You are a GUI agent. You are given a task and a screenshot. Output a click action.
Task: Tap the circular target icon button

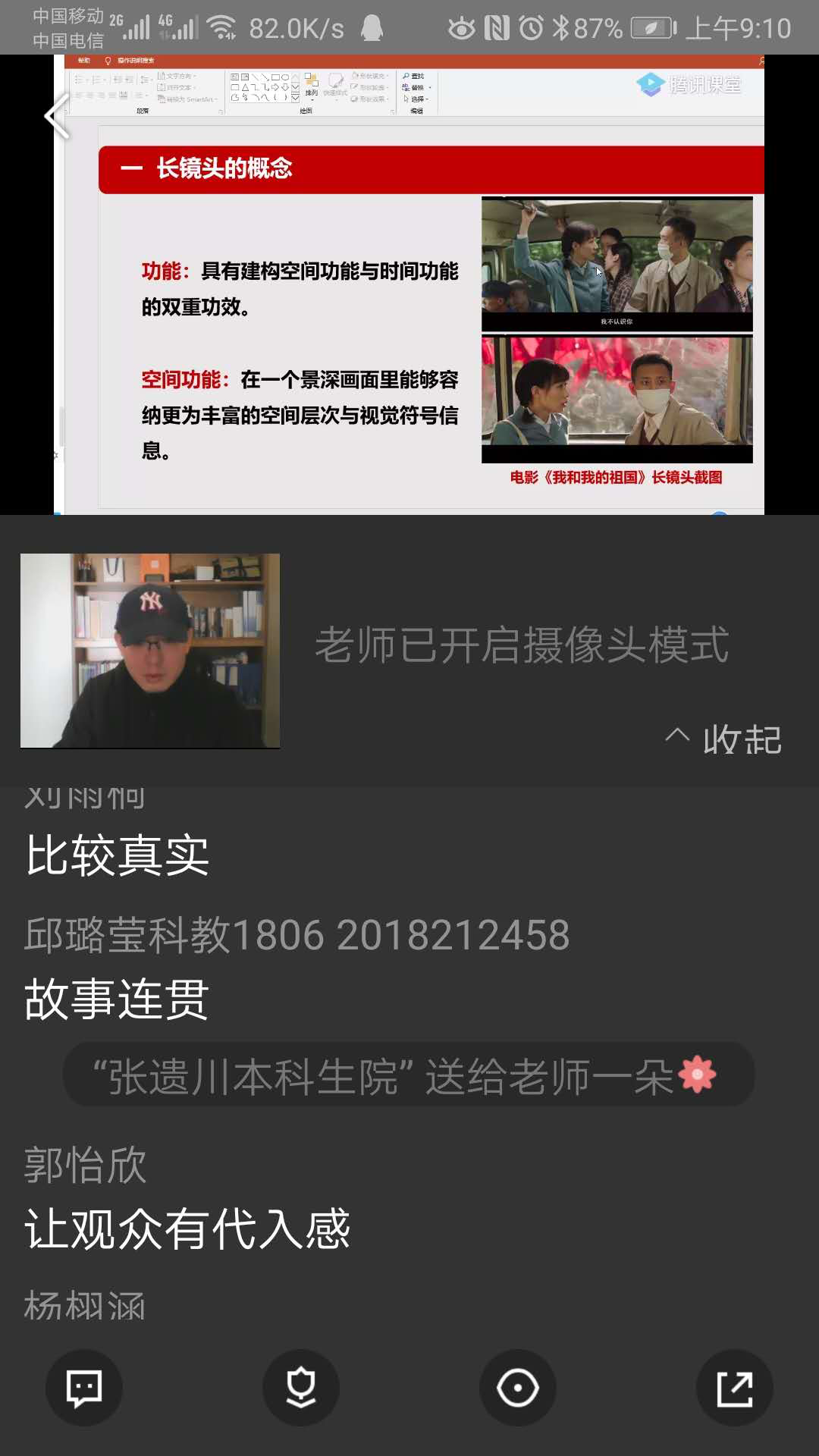[x=518, y=1388]
